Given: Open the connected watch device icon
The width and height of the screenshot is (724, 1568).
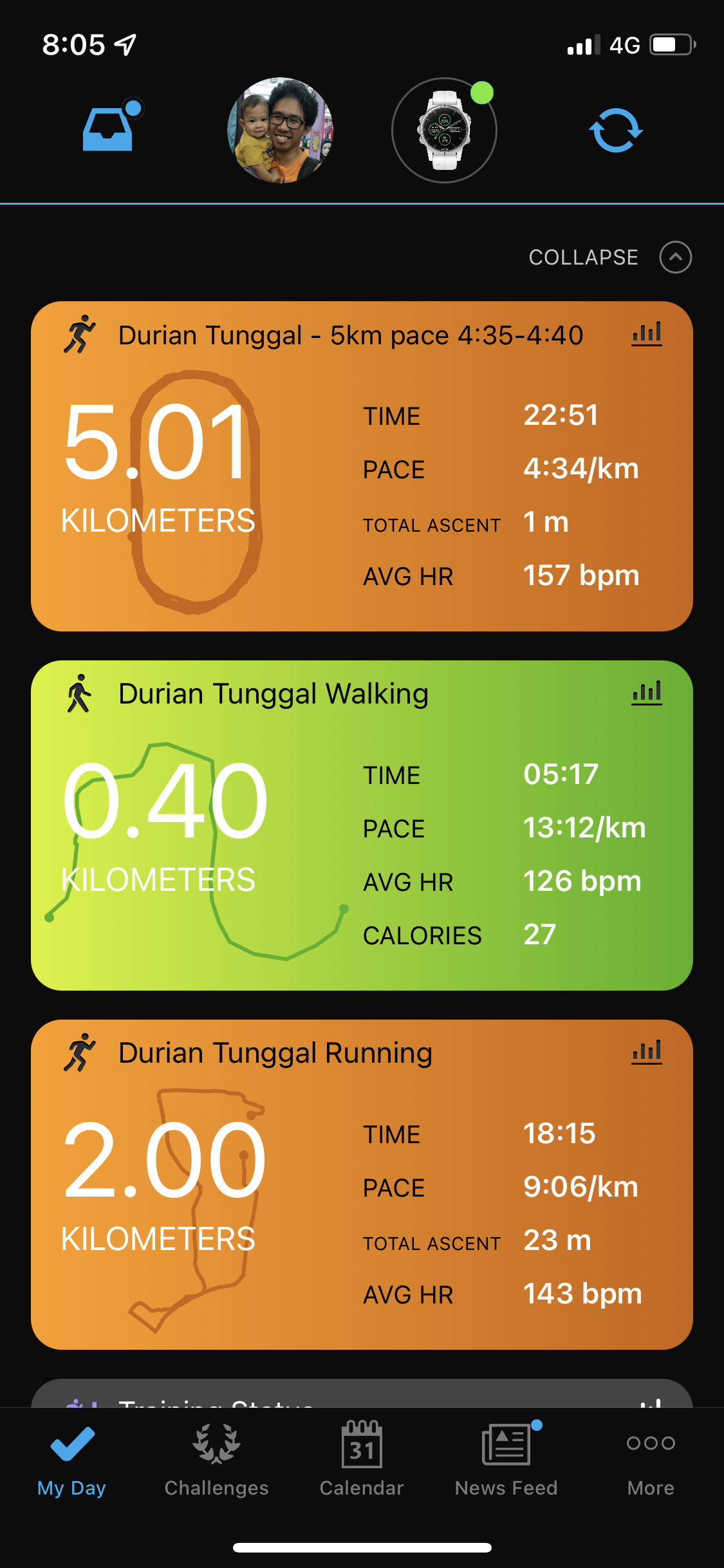Looking at the screenshot, I should (444, 130).
